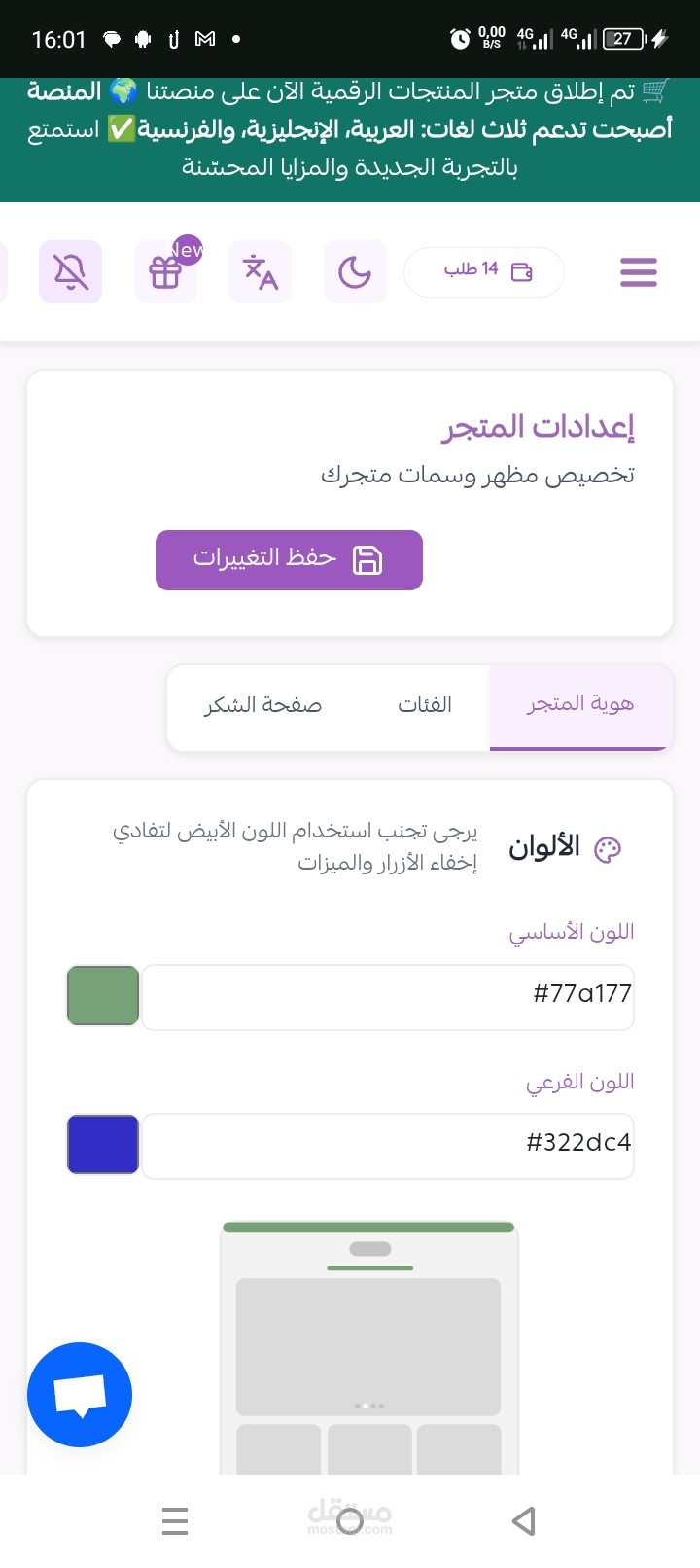Screen dimensions: 700x1568
Task: Open the muted notifications bell
Action: click(x=71, y=271)
